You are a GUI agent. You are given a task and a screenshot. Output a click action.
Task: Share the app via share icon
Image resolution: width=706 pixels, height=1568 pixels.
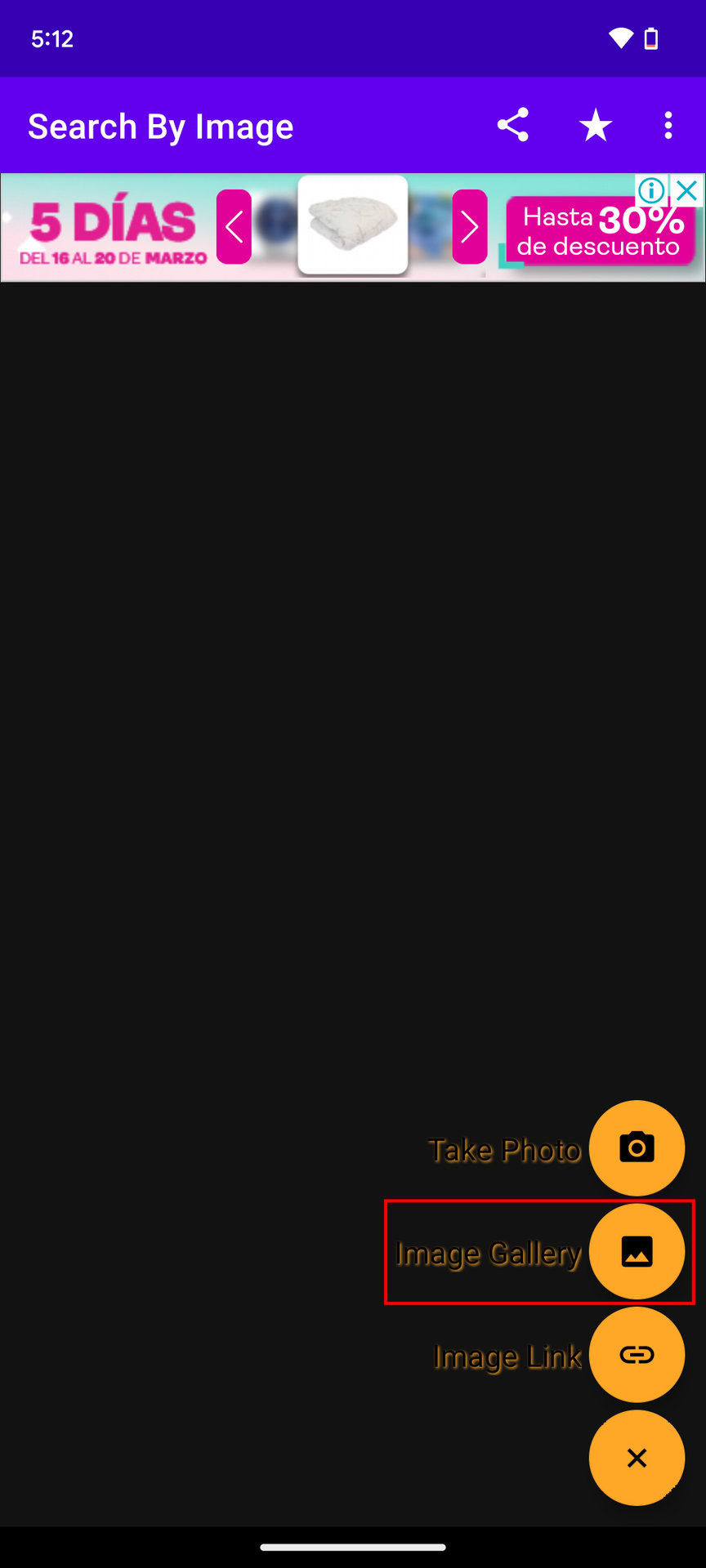(x=512, y=126)
